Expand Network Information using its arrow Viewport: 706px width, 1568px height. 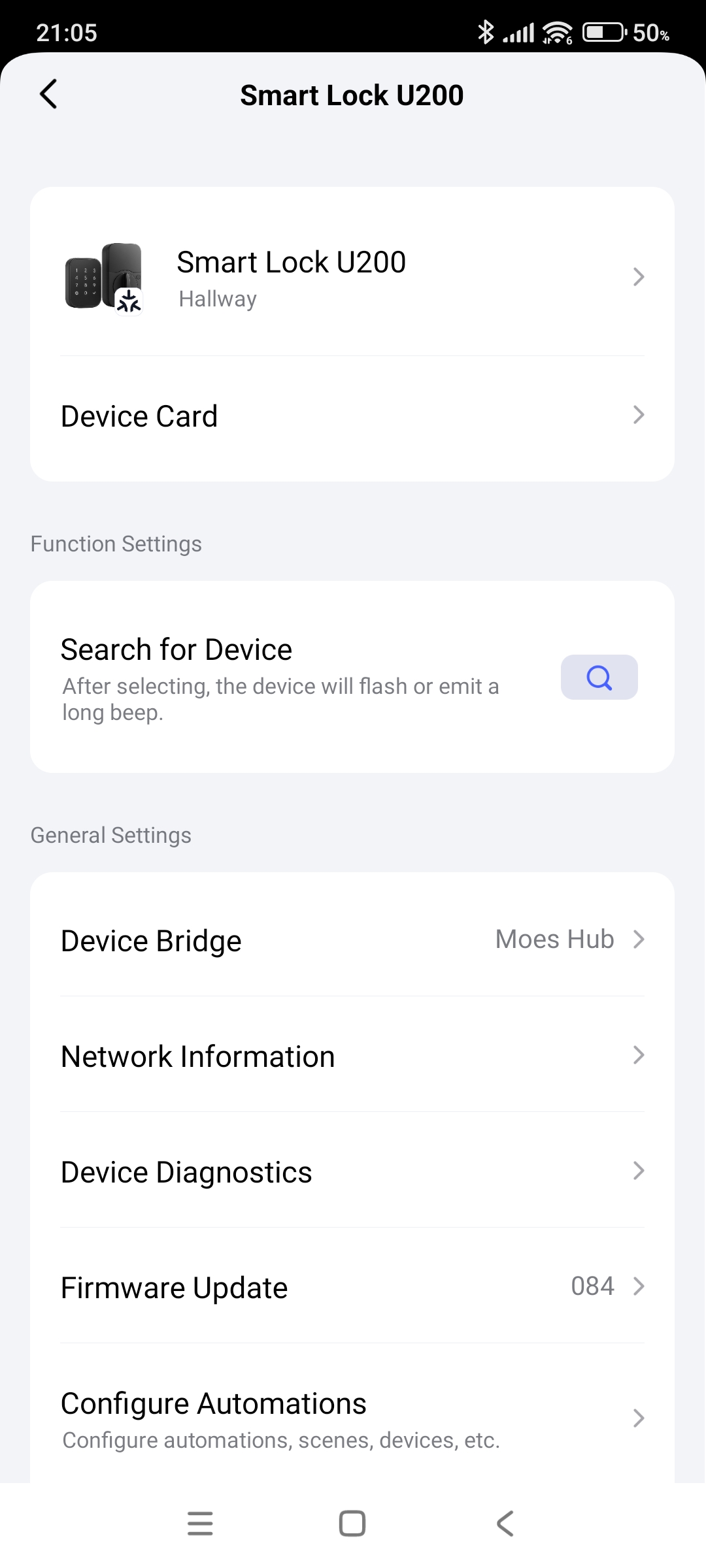point(639,1055)
